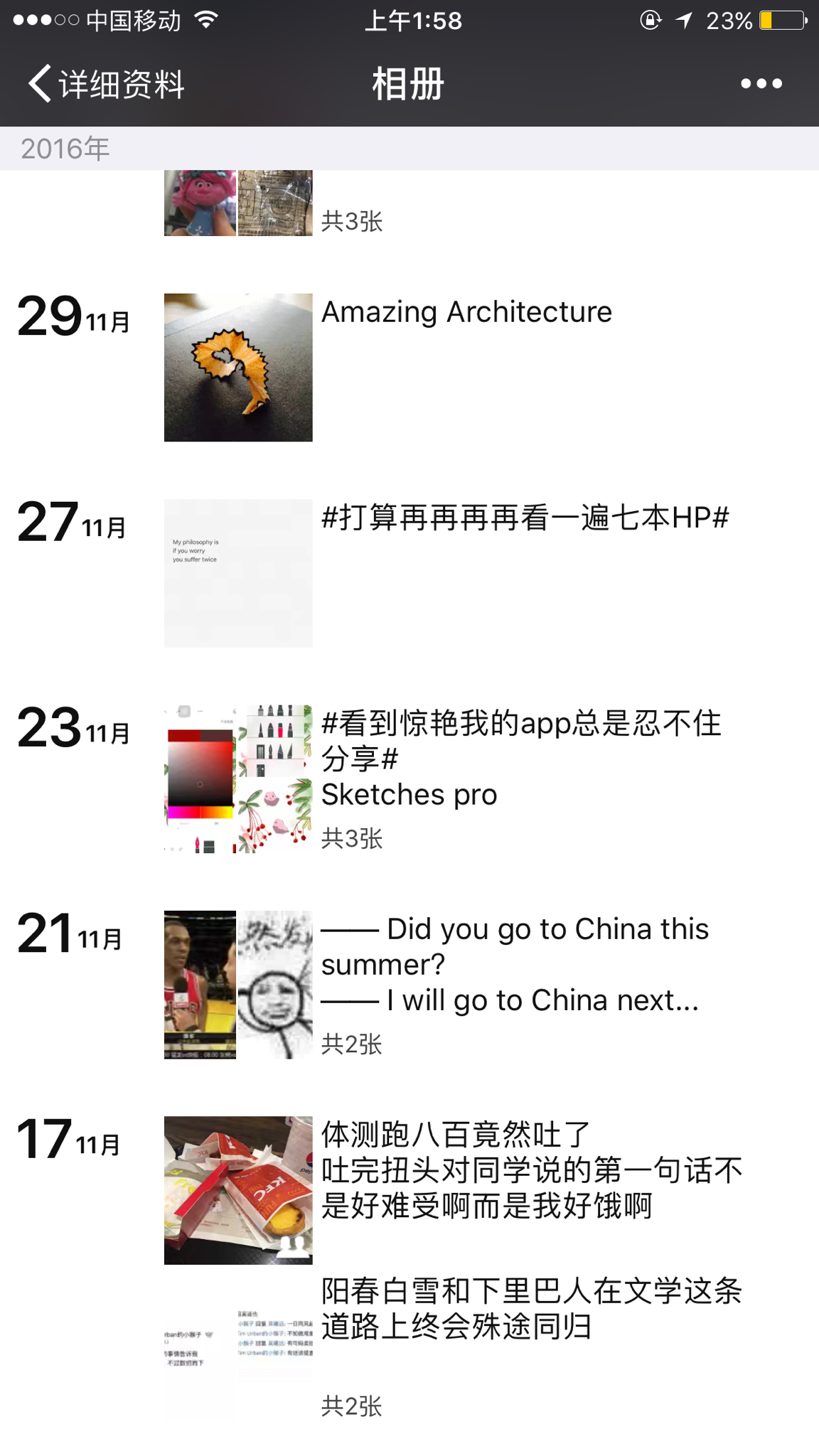The image size is (819, 1456).
Task: Expand the 共2张 count under November 21 post
Action: (352, 1044)
